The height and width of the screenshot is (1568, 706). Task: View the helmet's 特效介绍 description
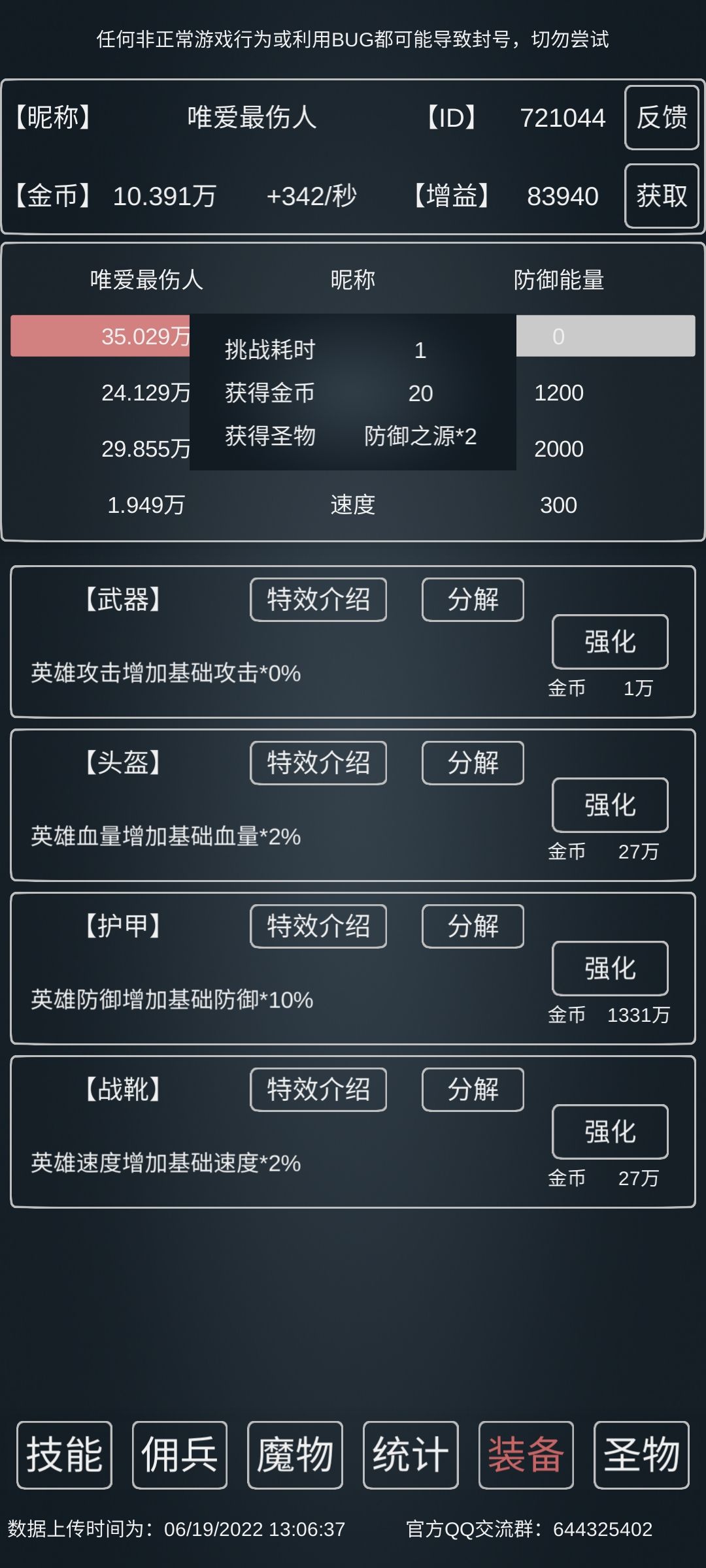coord(318,762)
